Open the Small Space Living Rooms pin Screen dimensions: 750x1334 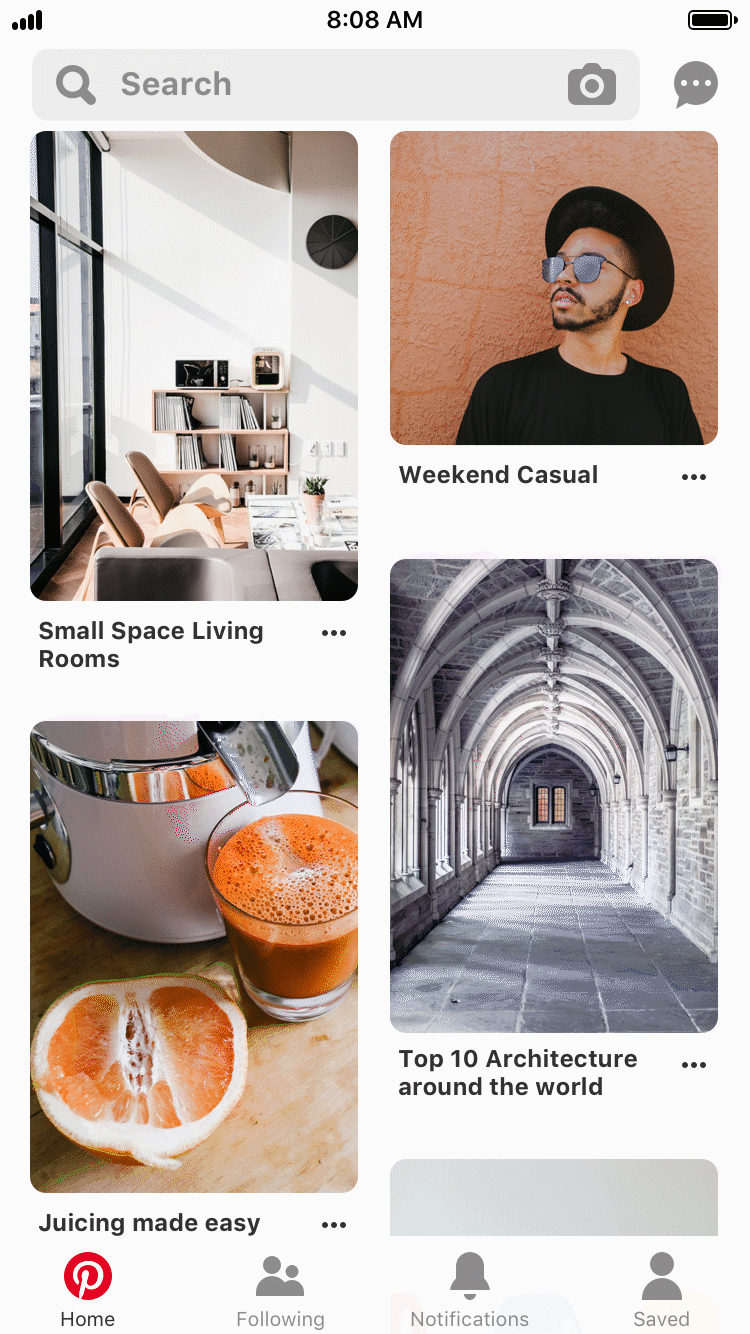[x=194, y=366]
